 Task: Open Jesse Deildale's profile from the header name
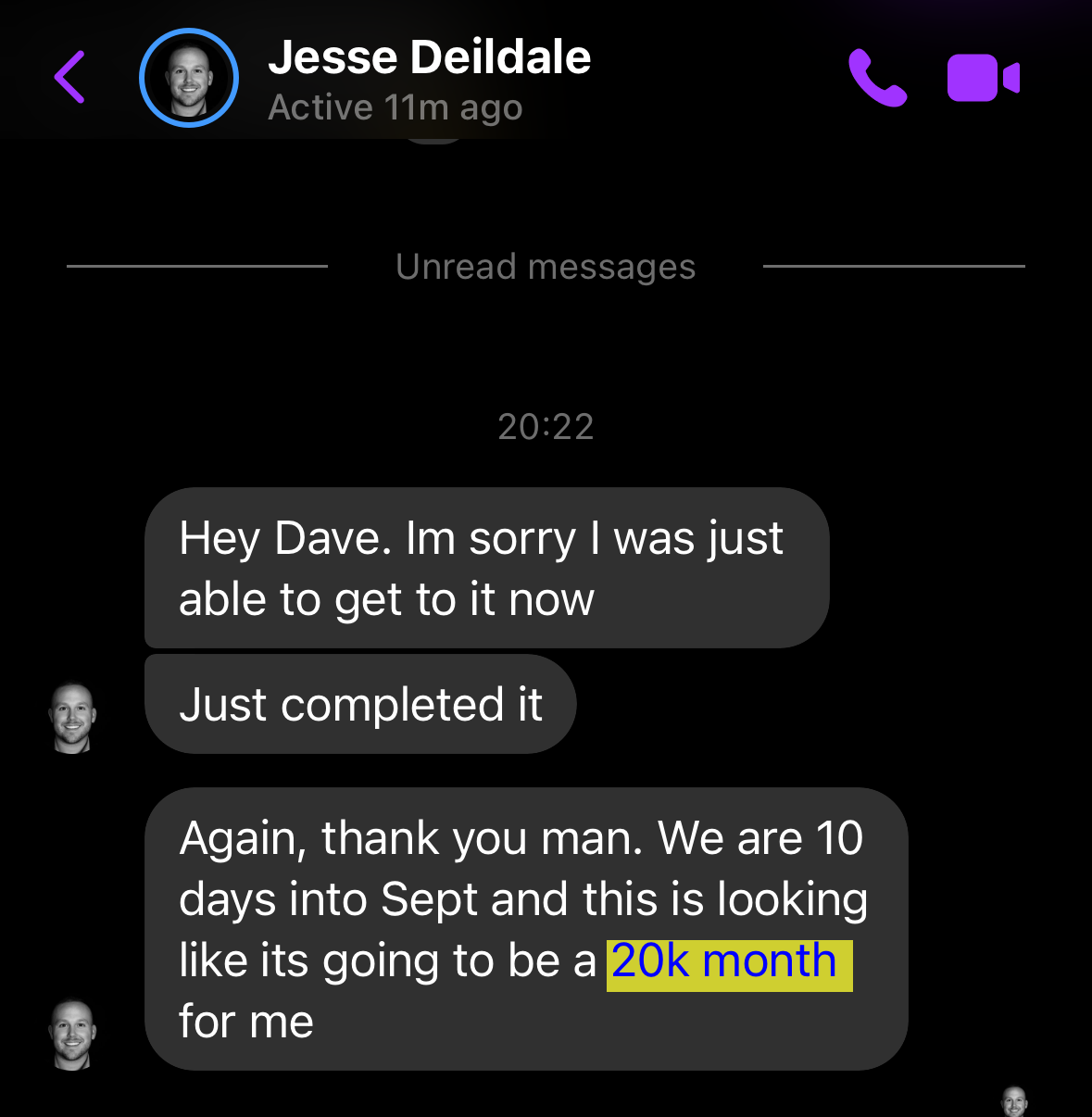(430, 57)
